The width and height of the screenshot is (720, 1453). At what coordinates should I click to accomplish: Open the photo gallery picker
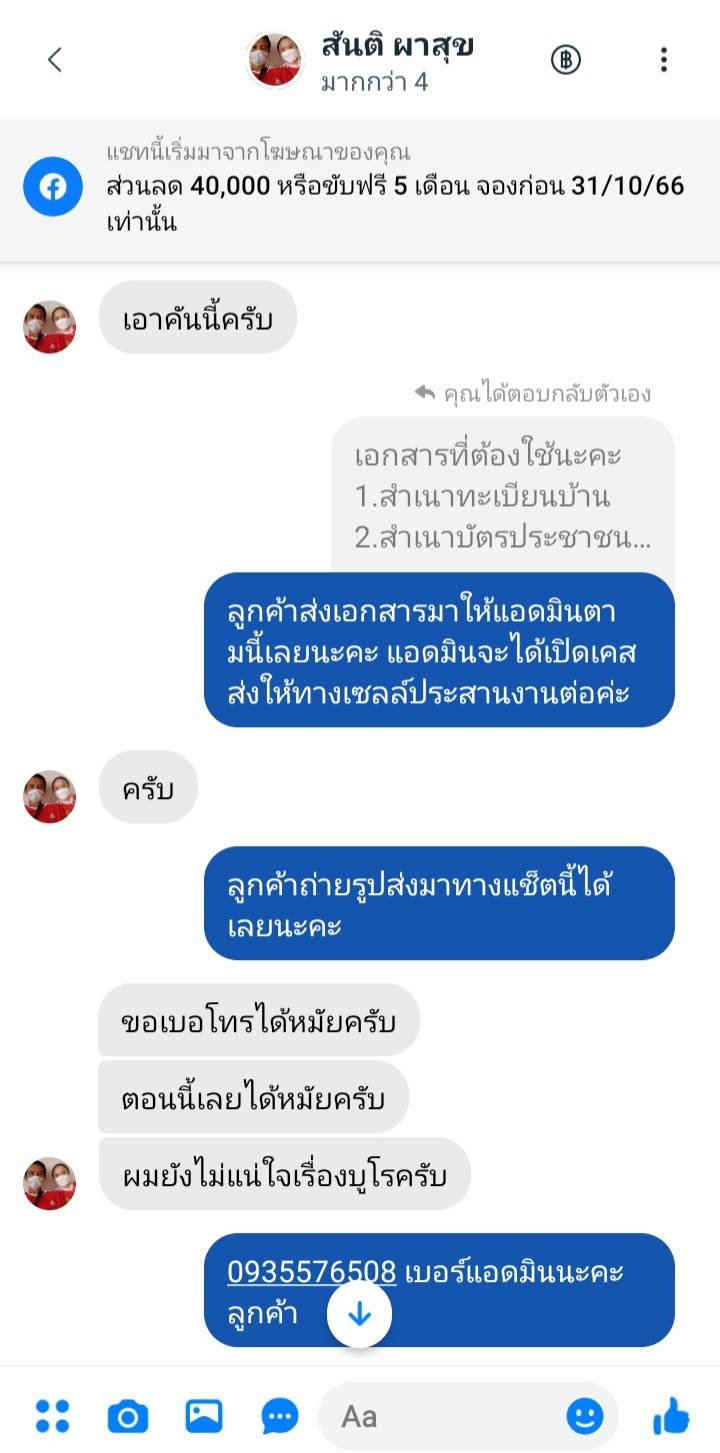tap(204, 1415)
